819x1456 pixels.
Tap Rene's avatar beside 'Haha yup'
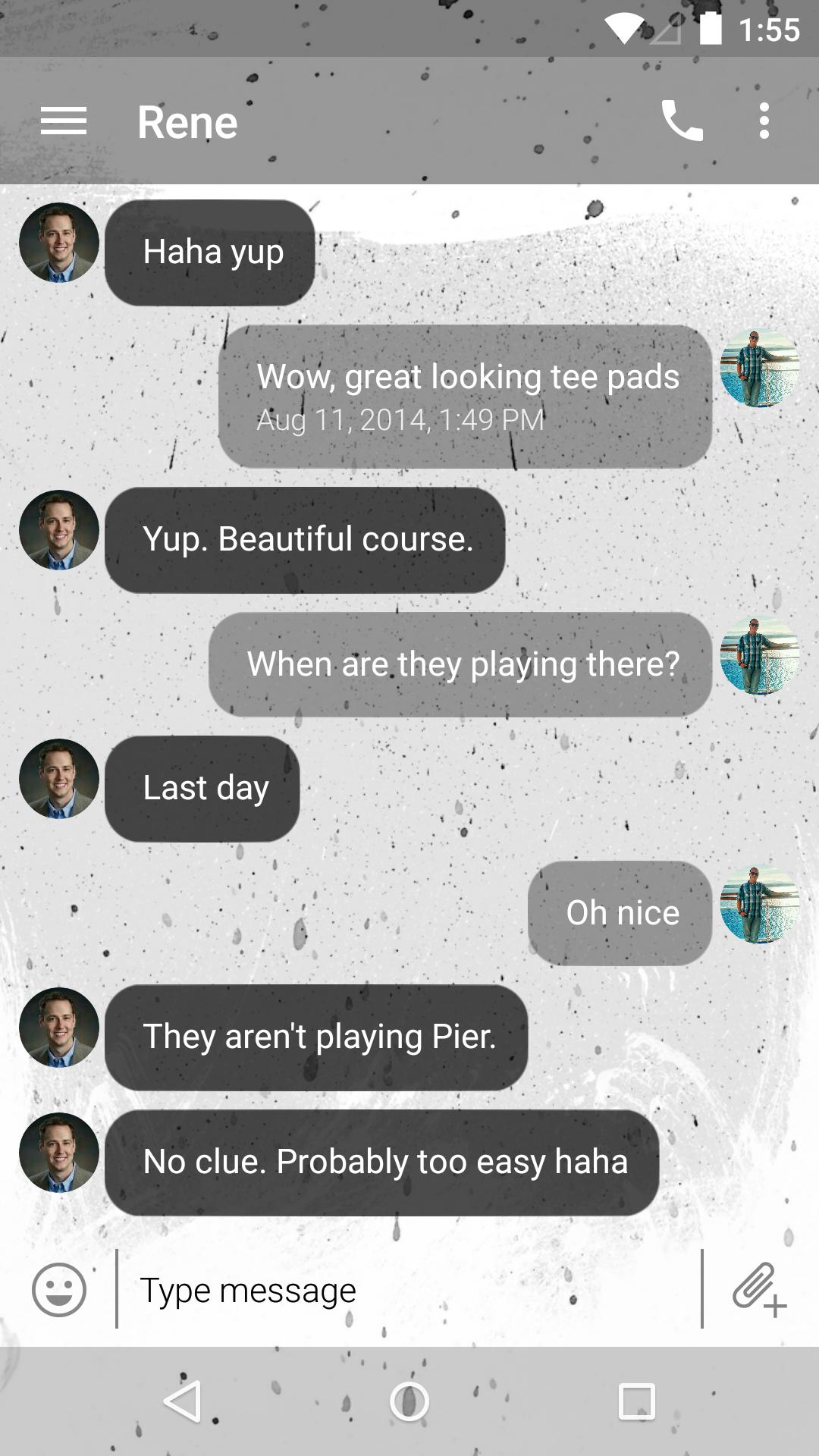click(59, 243)
